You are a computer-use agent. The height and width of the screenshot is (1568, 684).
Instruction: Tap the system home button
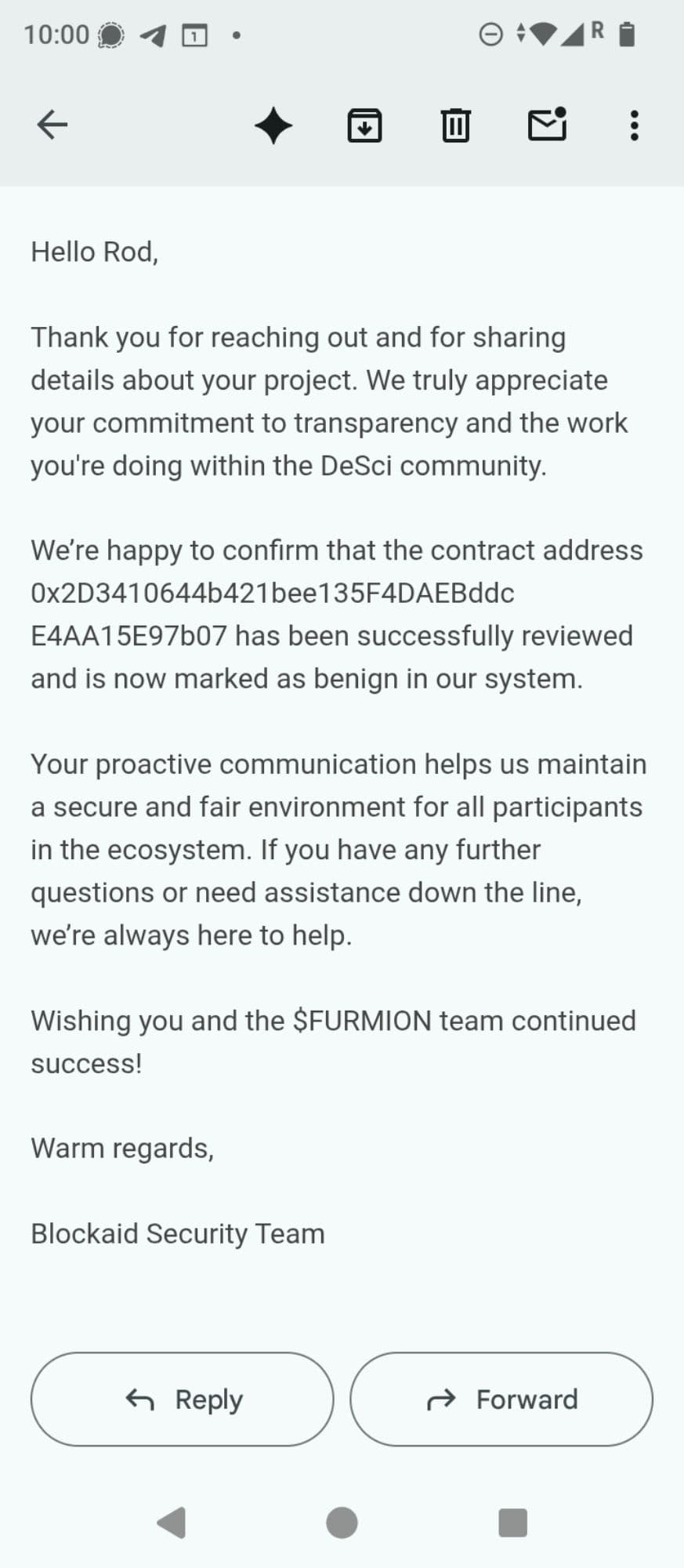point(342,1523)
